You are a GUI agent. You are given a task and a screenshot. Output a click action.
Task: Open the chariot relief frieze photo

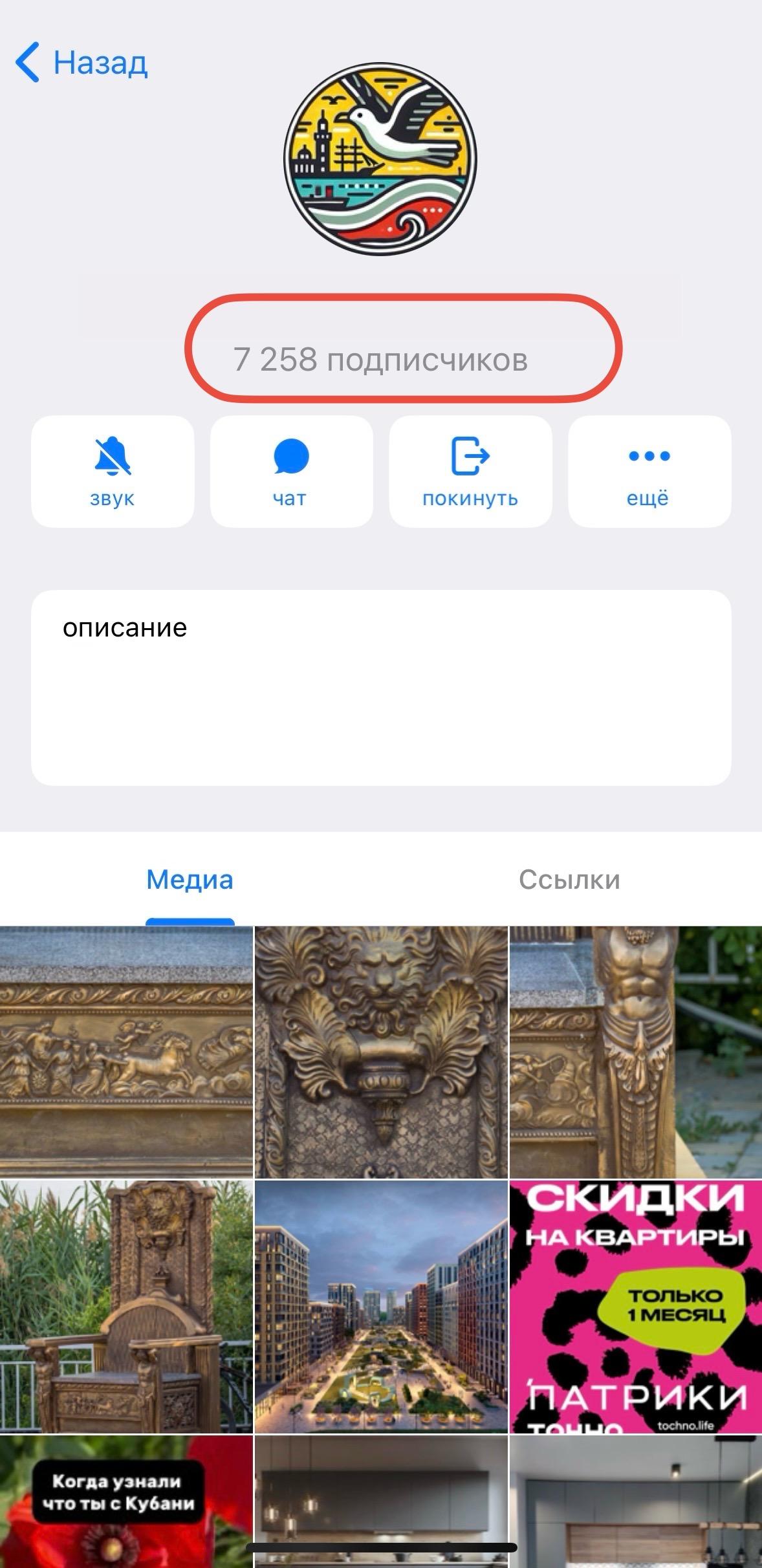click(x=126, y=1052)
